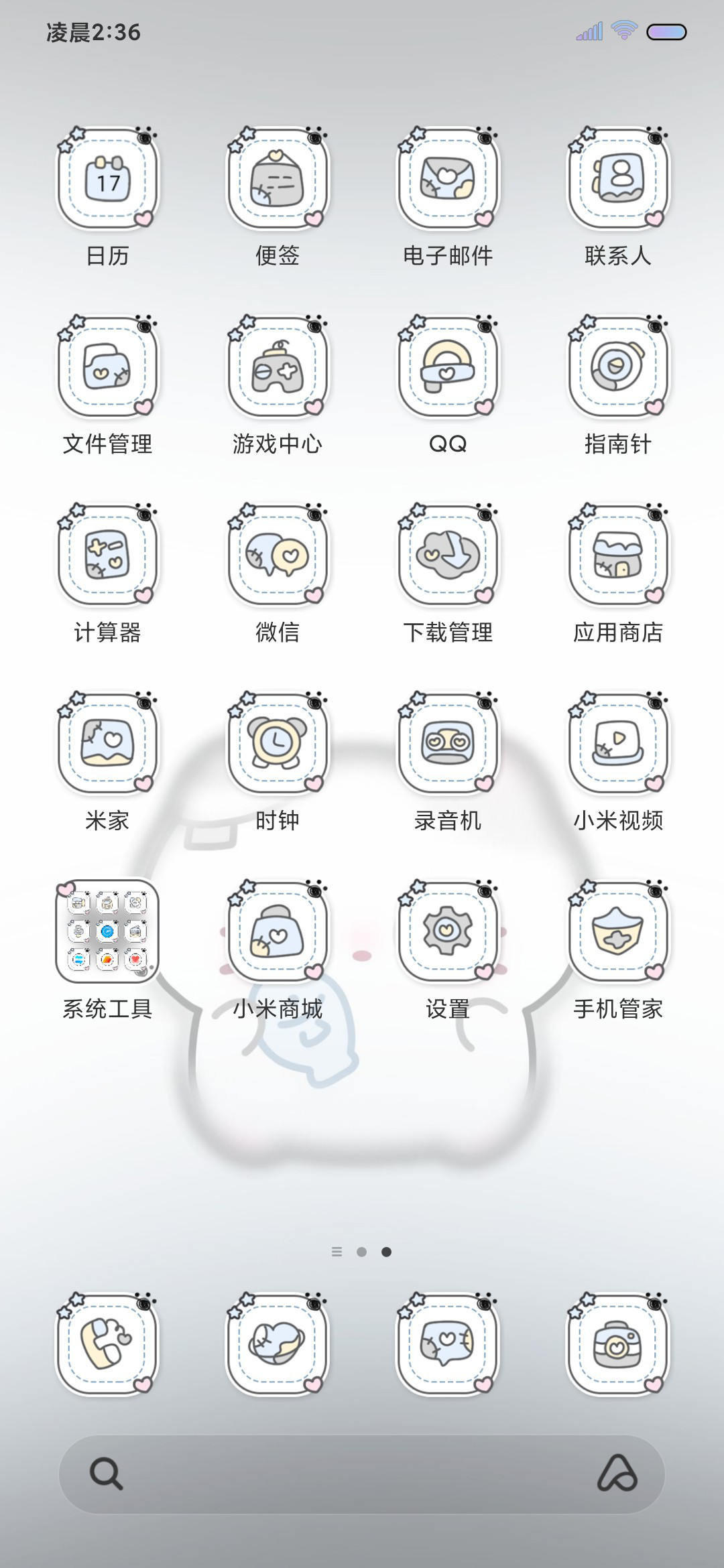Open the voice assistant icon in search bar
Viewport: 724px width, 1568px height.
(x=617, y=1473)
